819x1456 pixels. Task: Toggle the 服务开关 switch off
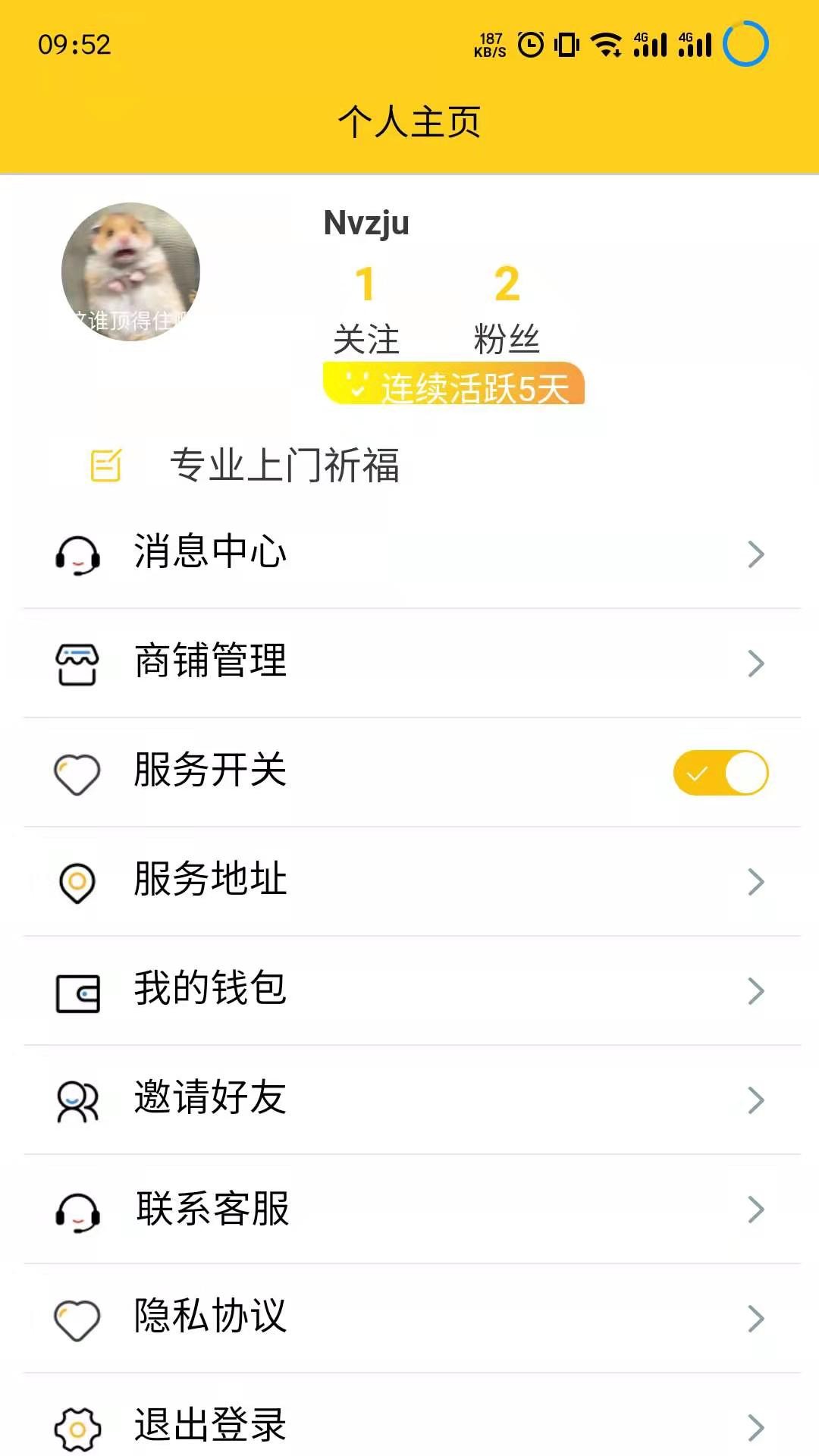click(x=720, y=773)
